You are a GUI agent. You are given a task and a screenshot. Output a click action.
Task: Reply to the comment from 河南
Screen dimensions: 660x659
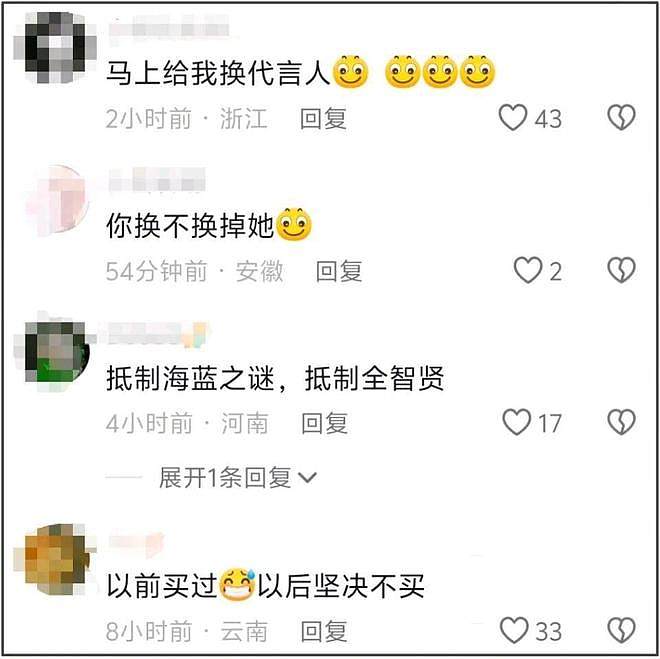tap(323, 423)
